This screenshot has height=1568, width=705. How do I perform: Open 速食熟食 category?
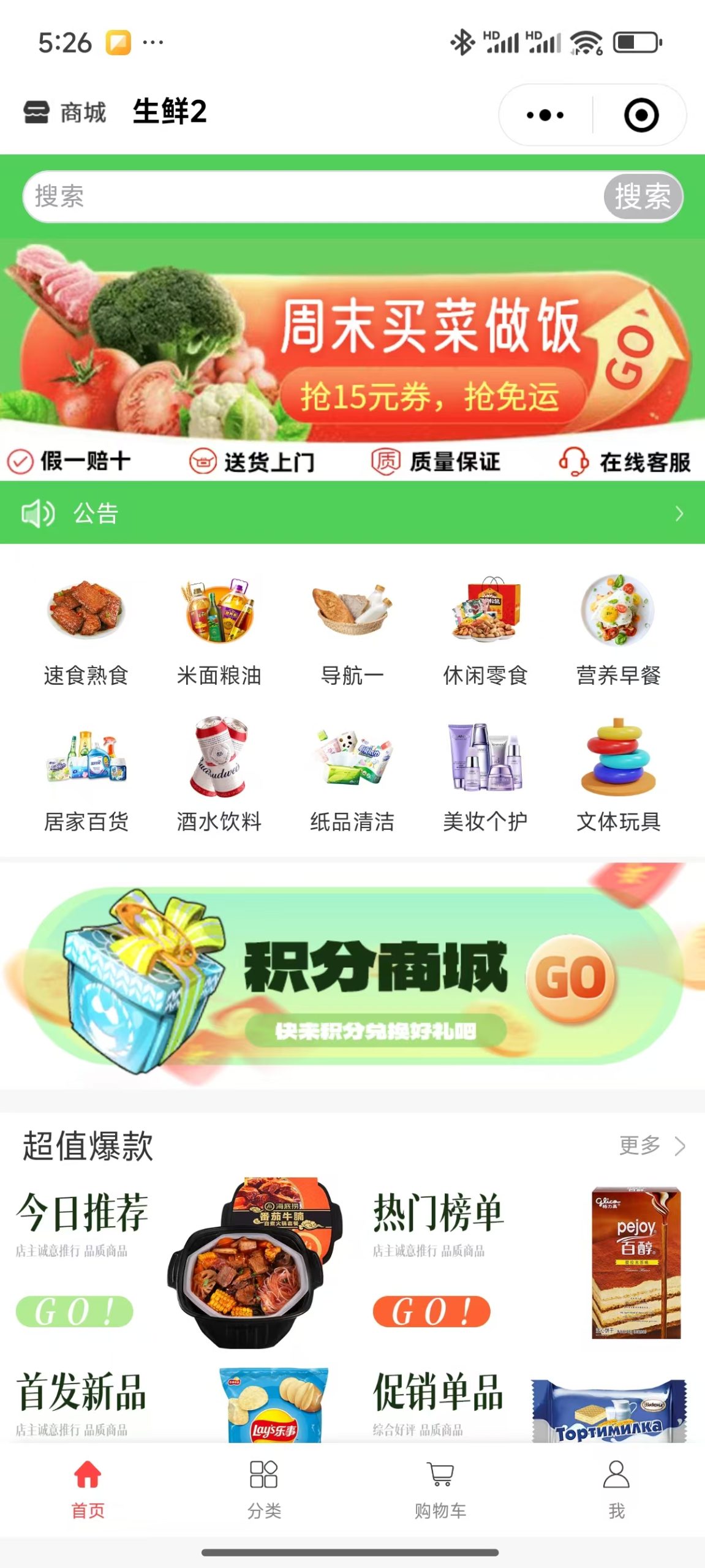point(86,631)
